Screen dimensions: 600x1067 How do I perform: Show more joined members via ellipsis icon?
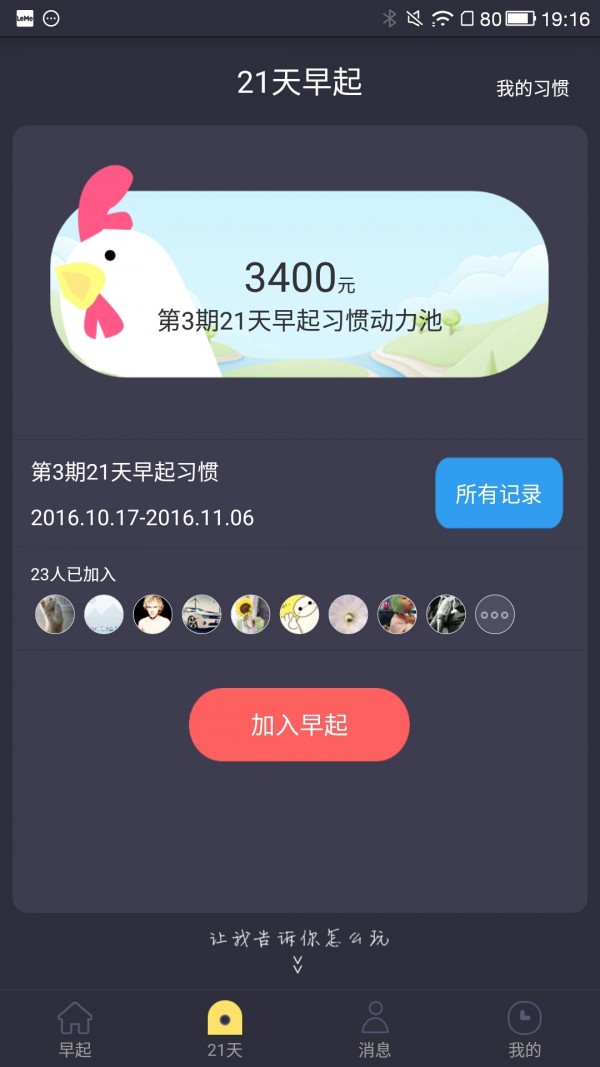pyautogui.click(x=494, y=615)
